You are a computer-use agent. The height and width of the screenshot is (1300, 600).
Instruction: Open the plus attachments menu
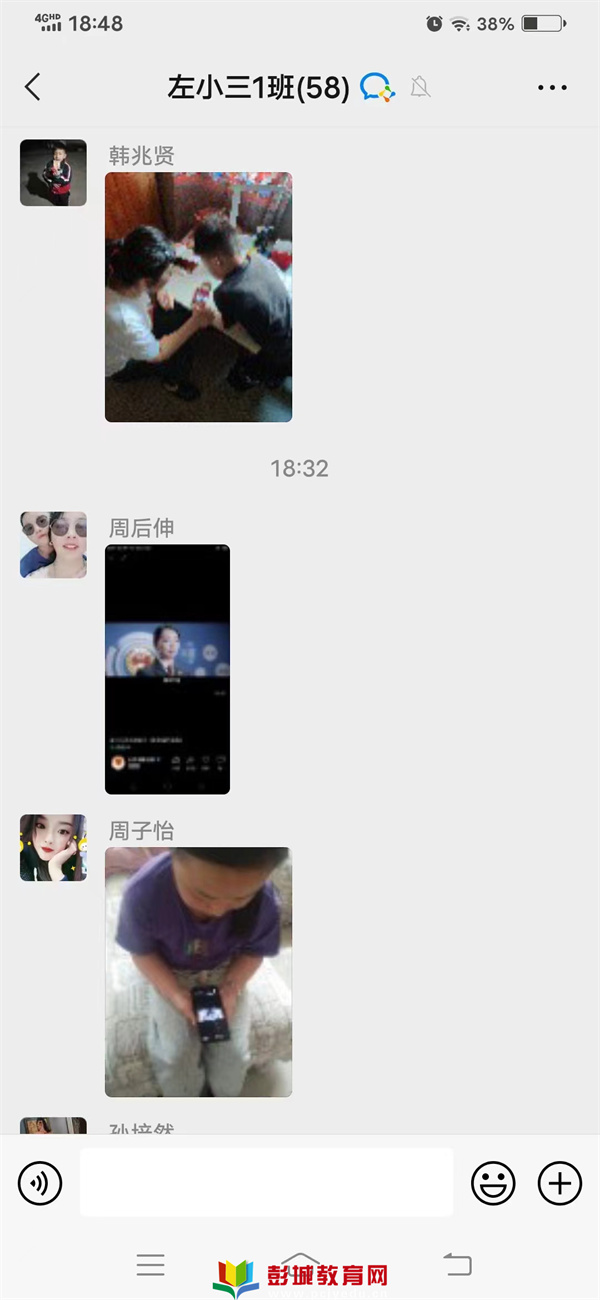[x=560, y=1184]
